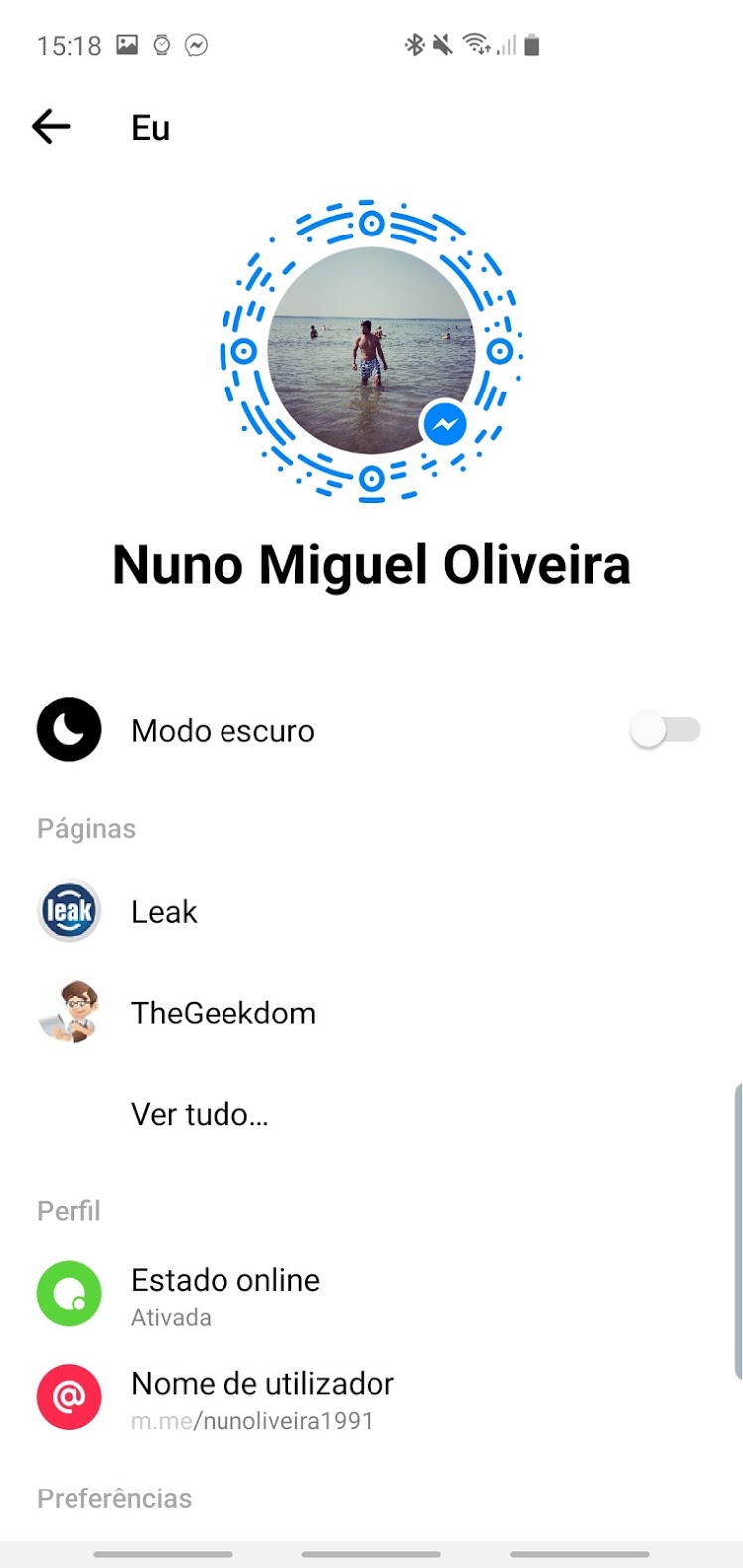Image resolution: width=743 pixels, height=1568 pixels.
Task: Go back using the top arrow
Action: (x=51, y=127)
